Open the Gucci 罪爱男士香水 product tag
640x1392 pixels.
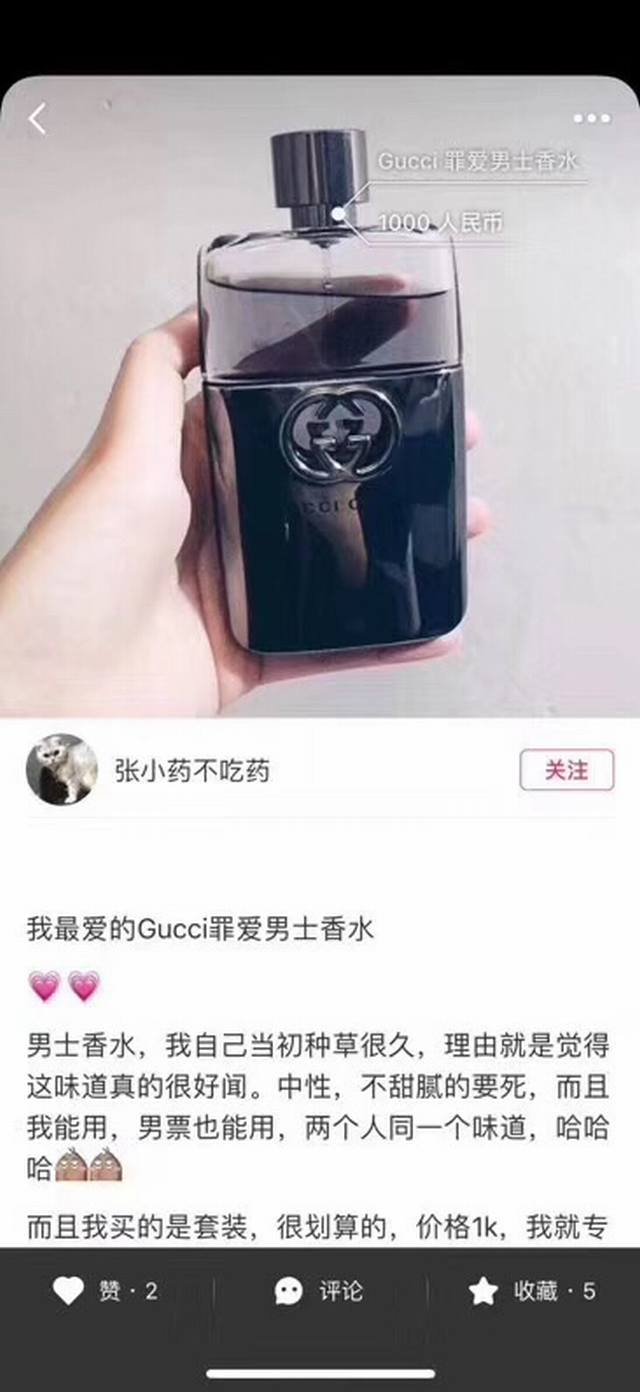[x=477, y=162]
